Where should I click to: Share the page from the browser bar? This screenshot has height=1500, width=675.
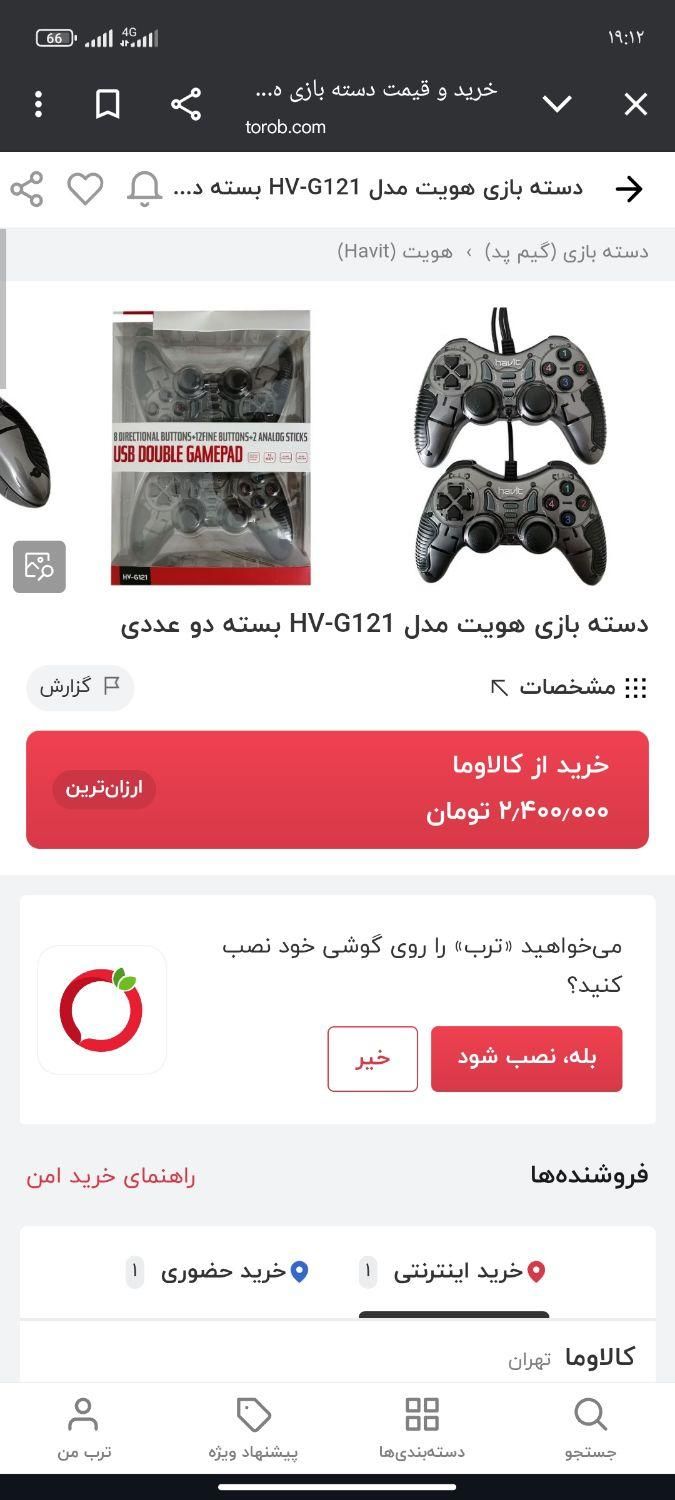coord(186,104)
